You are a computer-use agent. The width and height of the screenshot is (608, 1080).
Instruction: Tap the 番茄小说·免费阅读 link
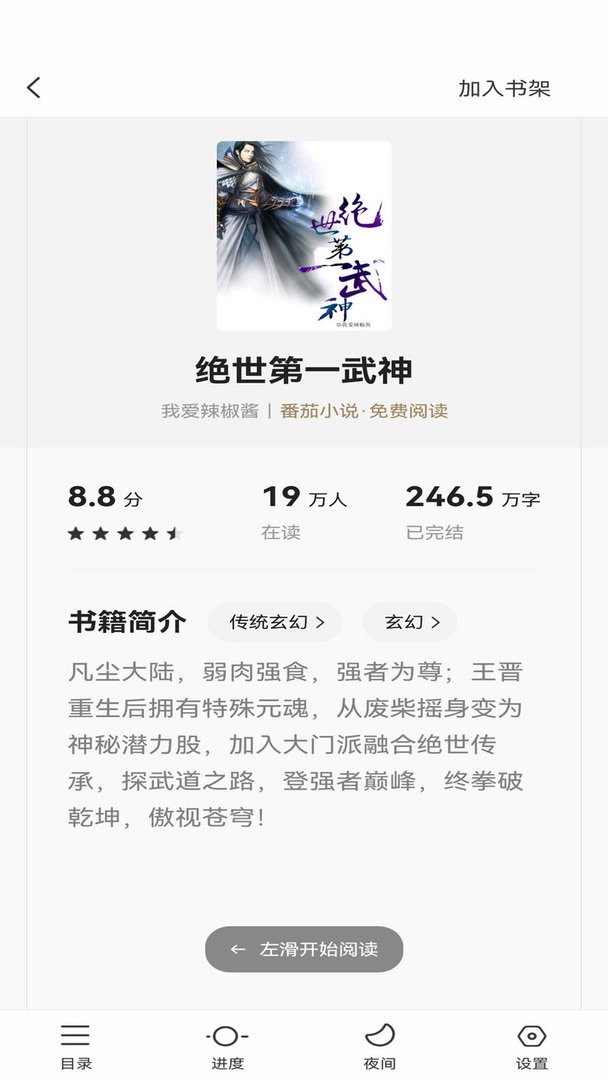(364, 411)
